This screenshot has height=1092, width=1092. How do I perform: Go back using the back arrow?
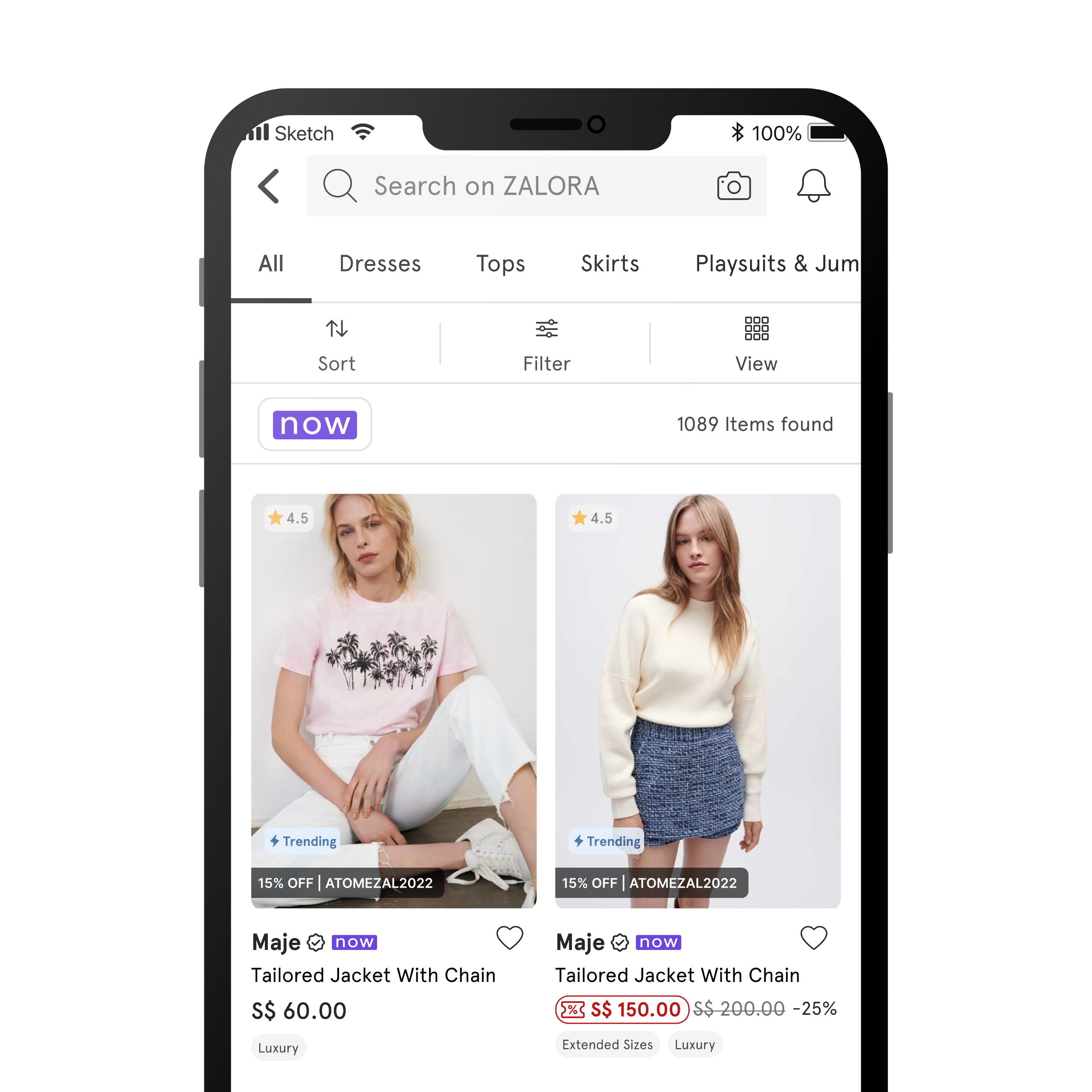click(x=269, y=186)
